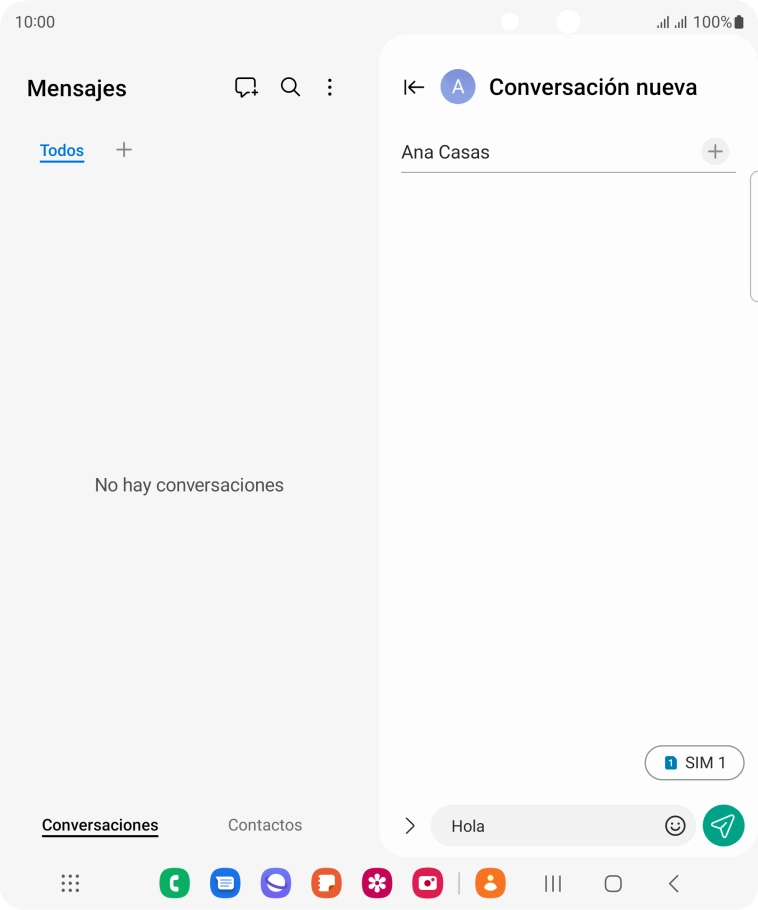The width and height of the screenshot is (758, 910).
Task: Start a new conversation via compose icon
Action: point(245,87)
